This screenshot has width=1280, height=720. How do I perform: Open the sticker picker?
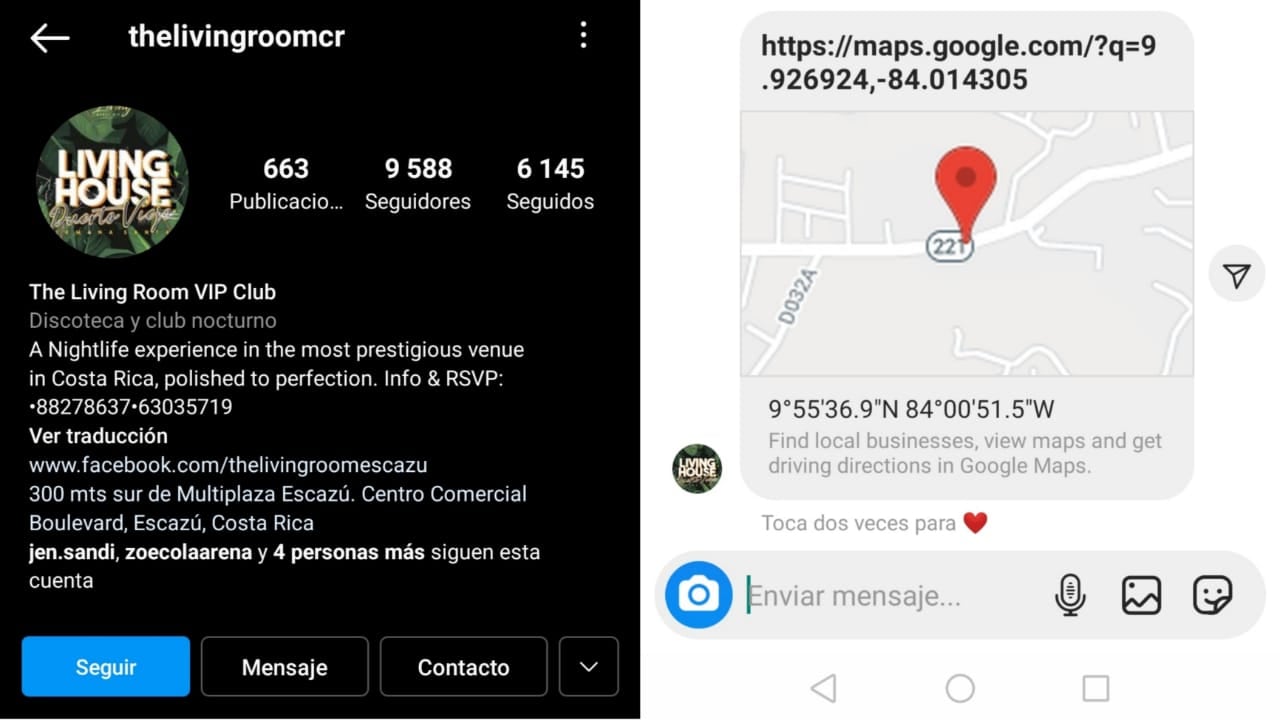[1212, 596]
